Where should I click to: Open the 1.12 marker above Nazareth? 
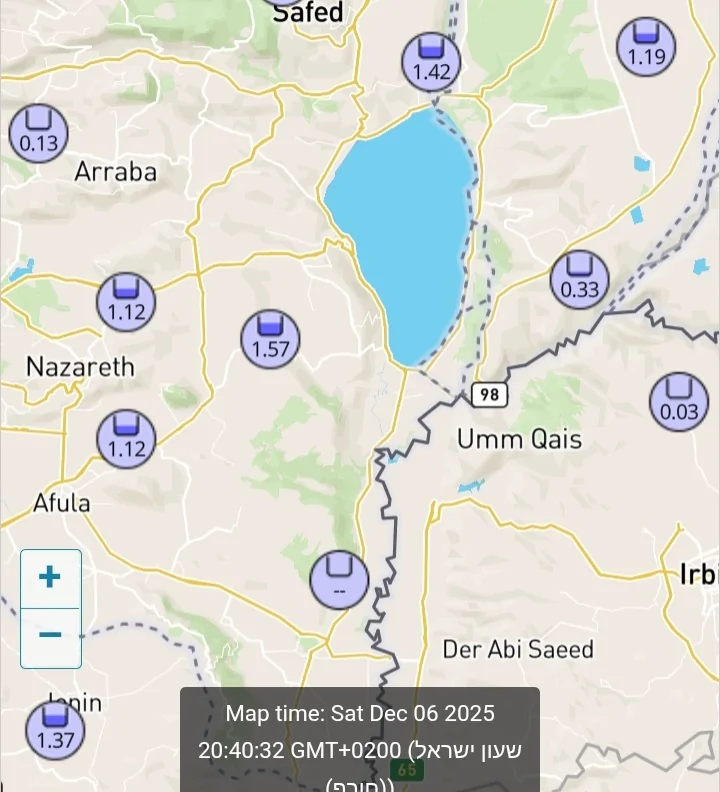[126, 302]
